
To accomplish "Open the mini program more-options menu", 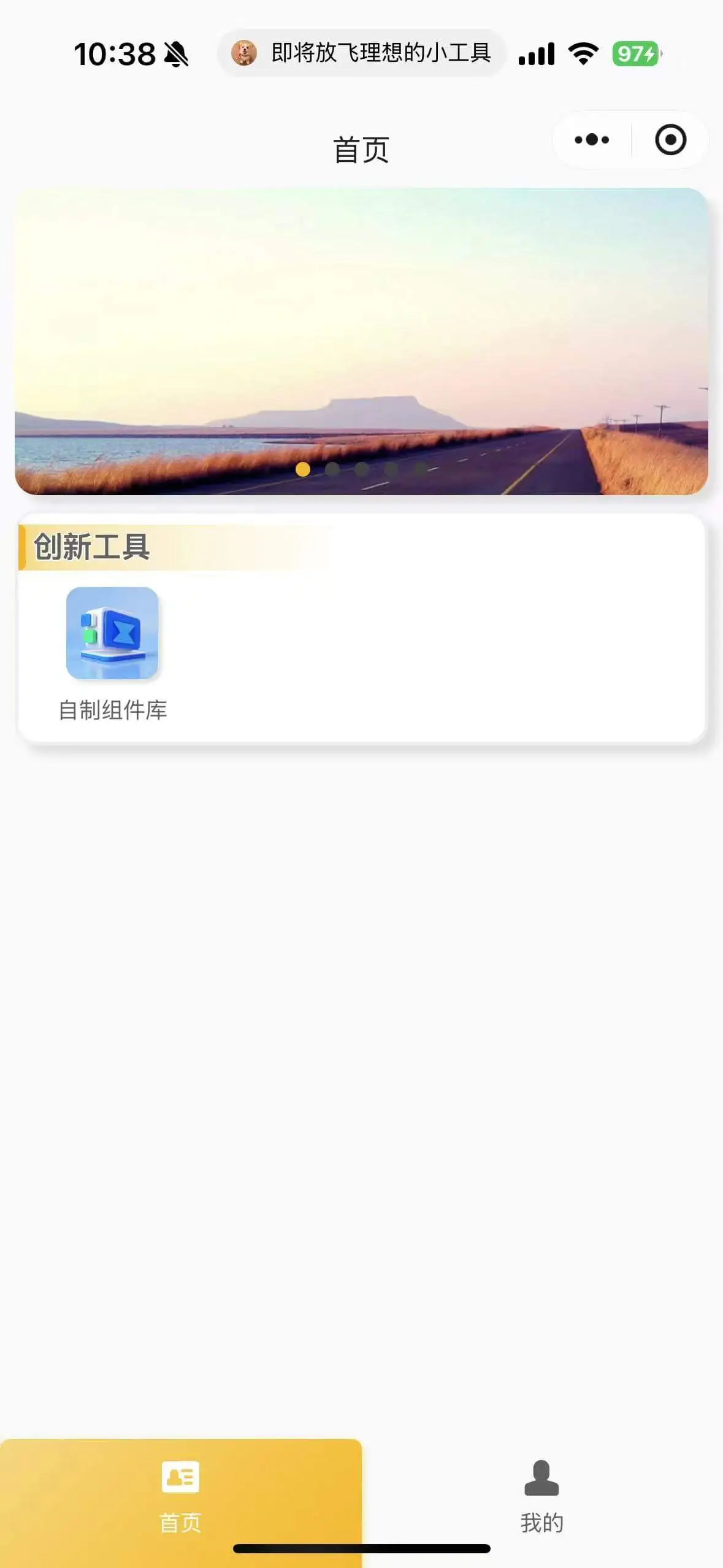I will (592, 140).
